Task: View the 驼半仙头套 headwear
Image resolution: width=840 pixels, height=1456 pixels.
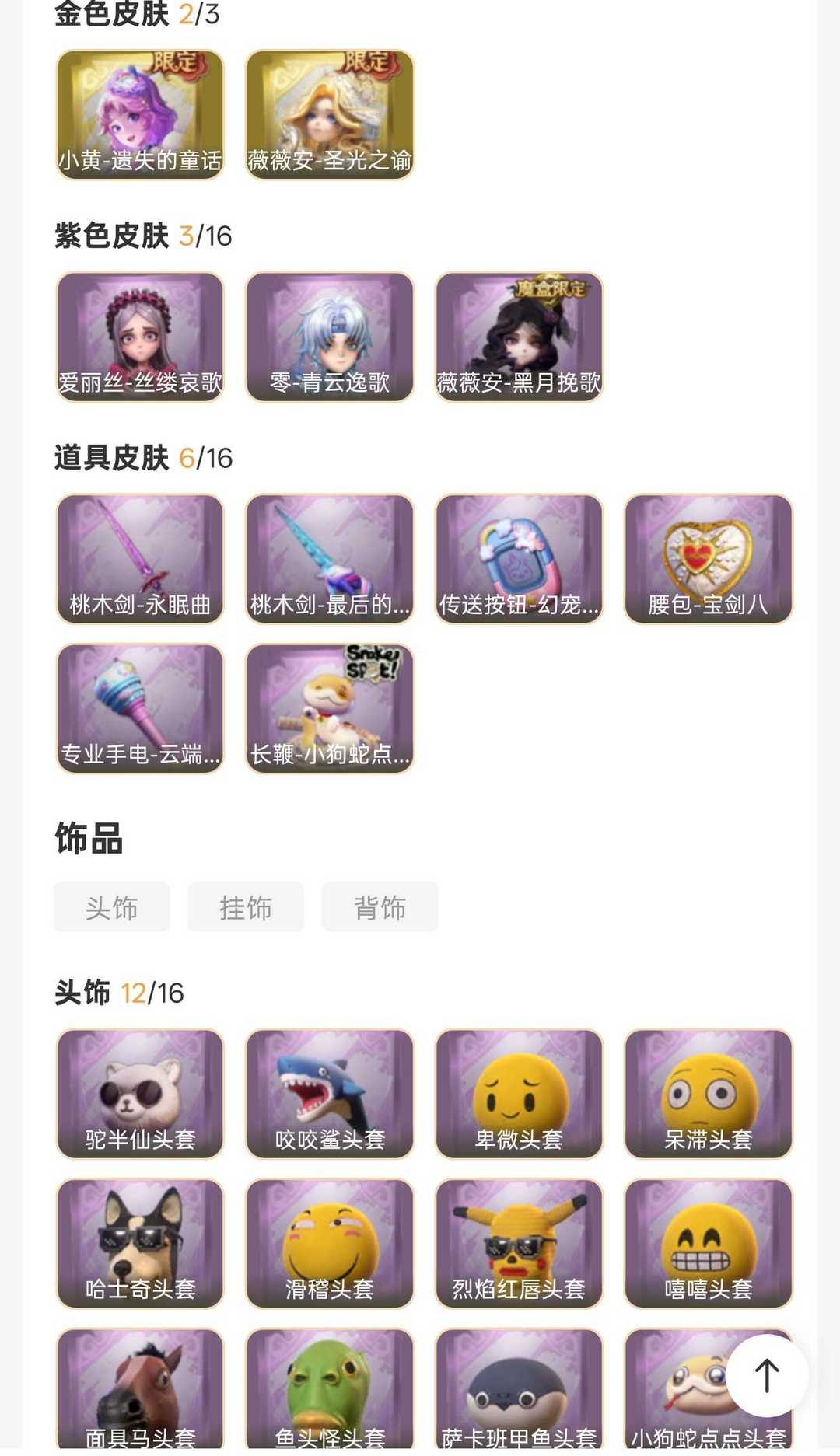Action: [140, 1094]
